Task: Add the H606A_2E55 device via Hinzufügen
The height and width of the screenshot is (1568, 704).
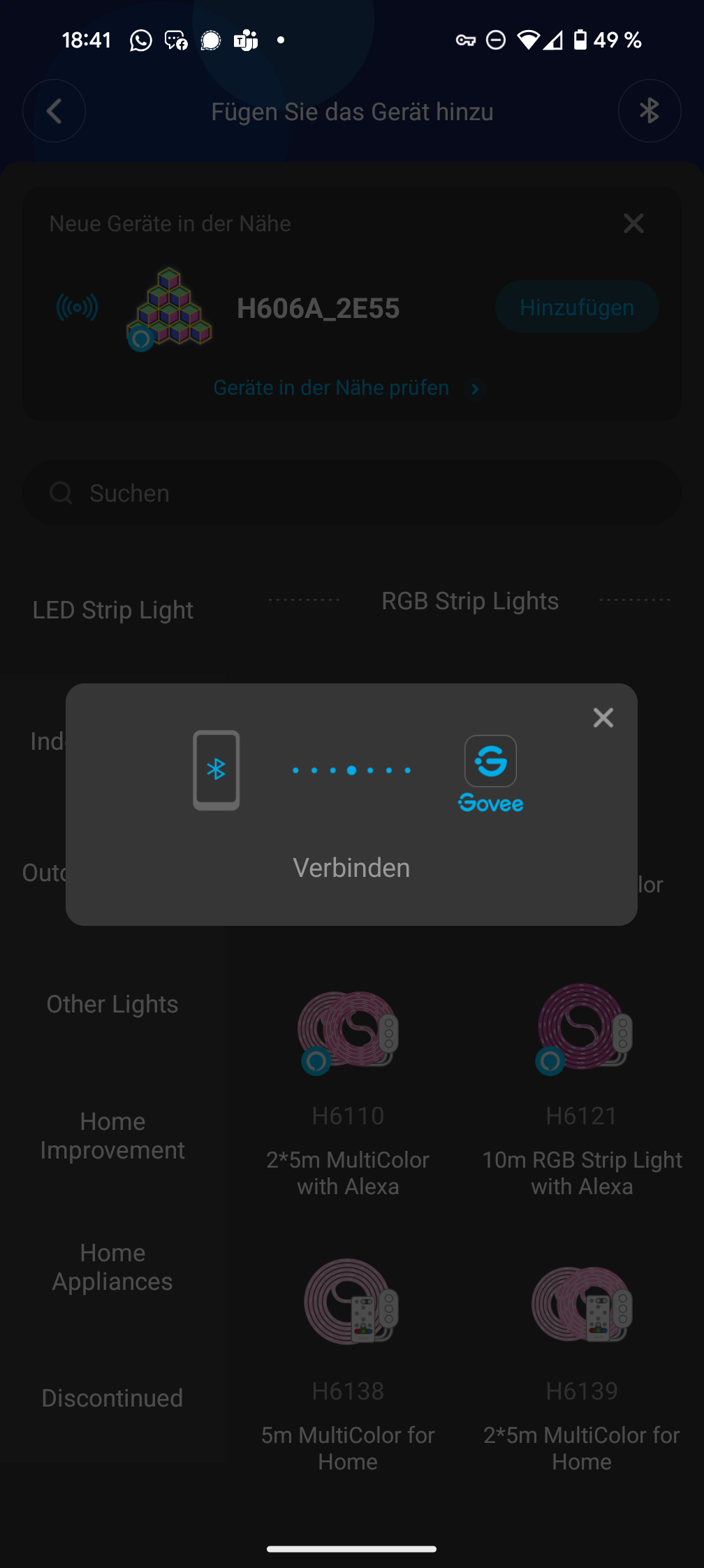Action: (x=576, y=307)
